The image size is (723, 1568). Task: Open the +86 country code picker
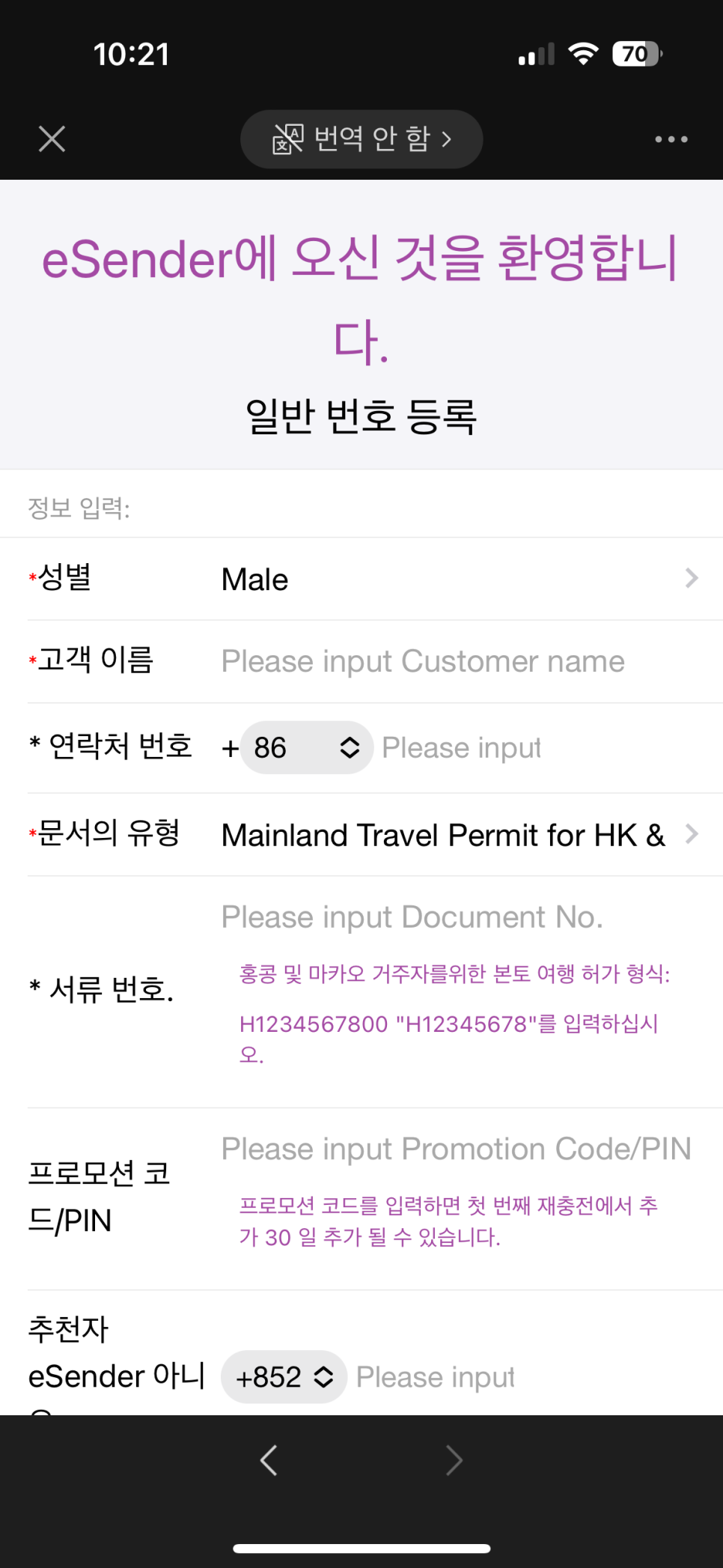coord(307,747)
